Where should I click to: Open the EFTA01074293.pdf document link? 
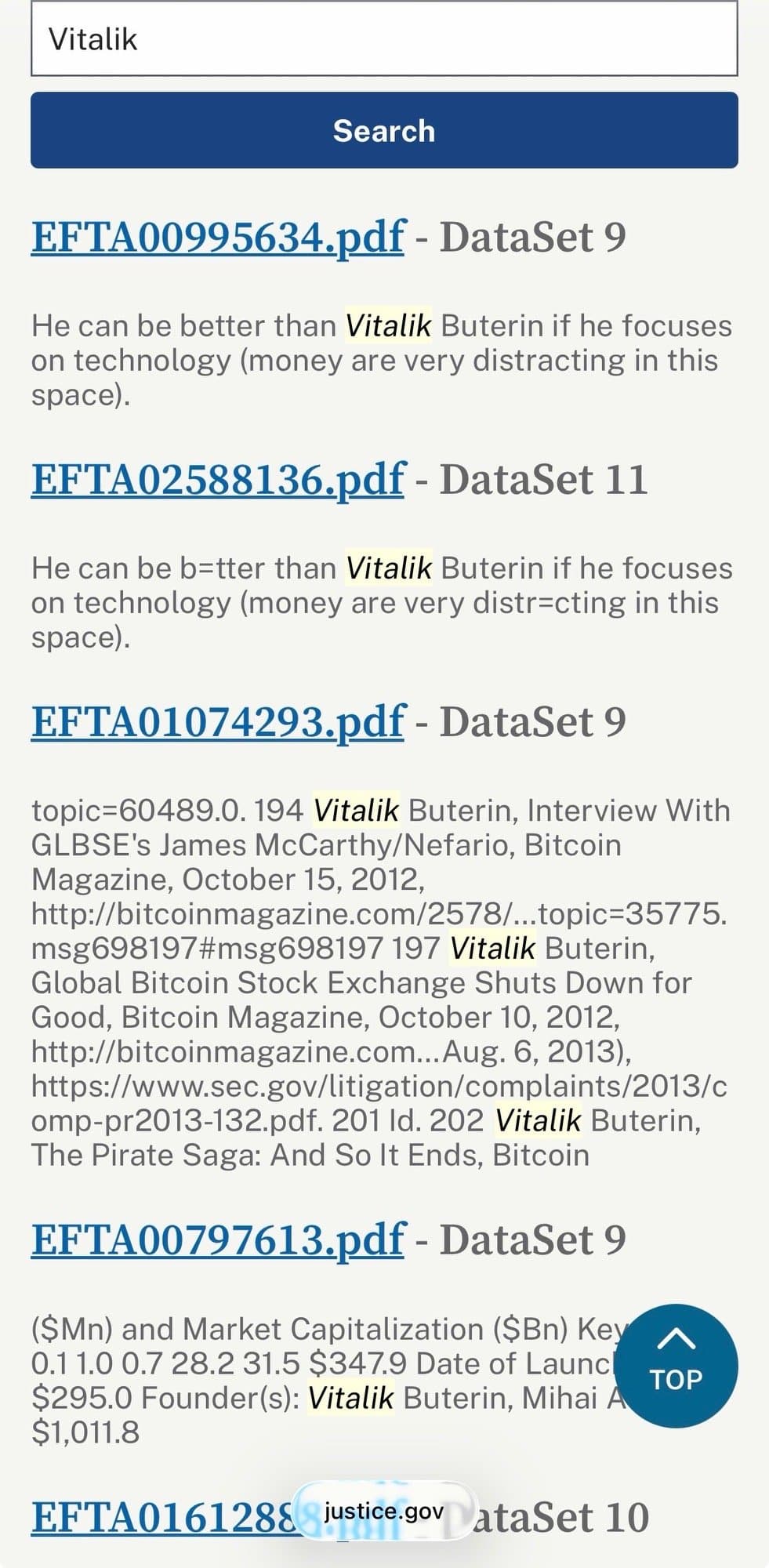coord(218,720)
